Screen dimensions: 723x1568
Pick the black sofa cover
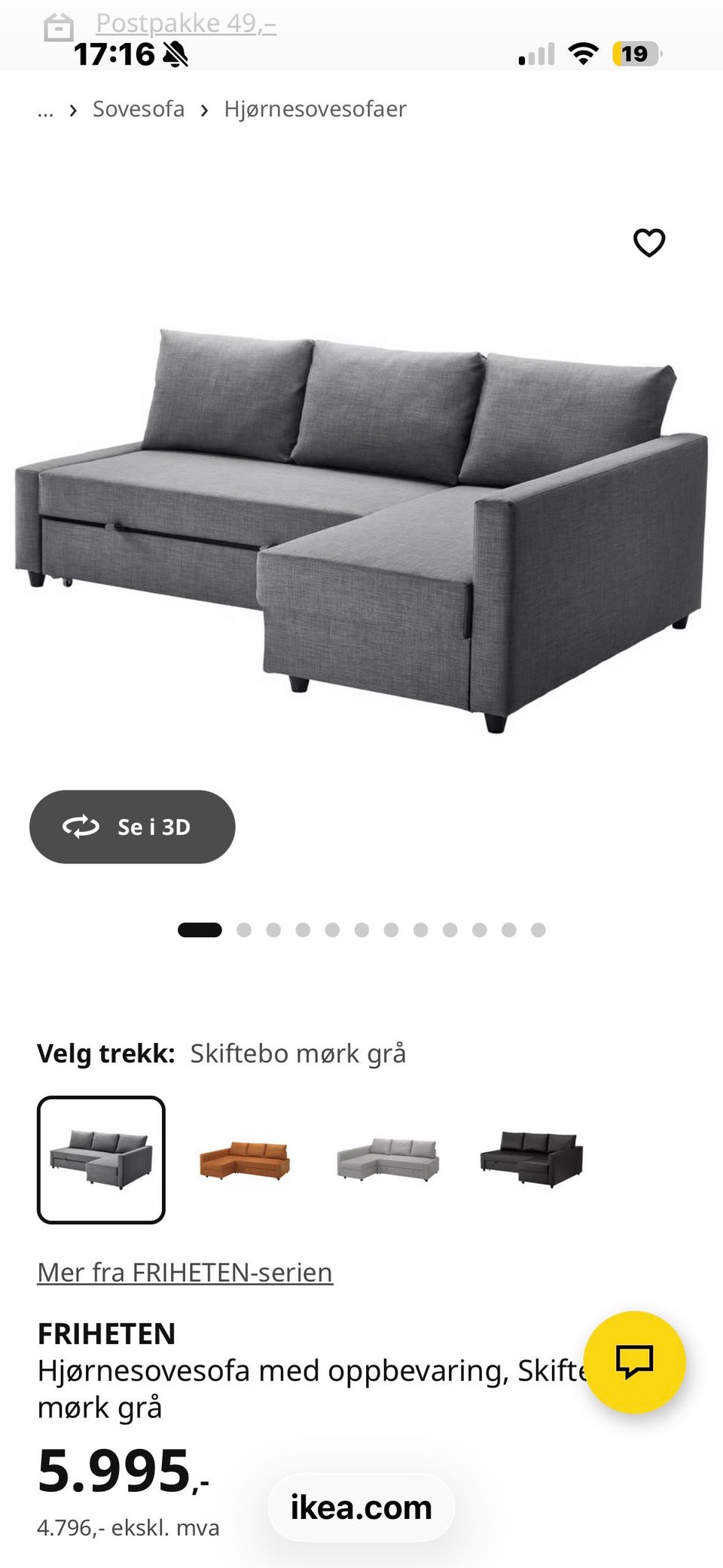pos(532,1160)
